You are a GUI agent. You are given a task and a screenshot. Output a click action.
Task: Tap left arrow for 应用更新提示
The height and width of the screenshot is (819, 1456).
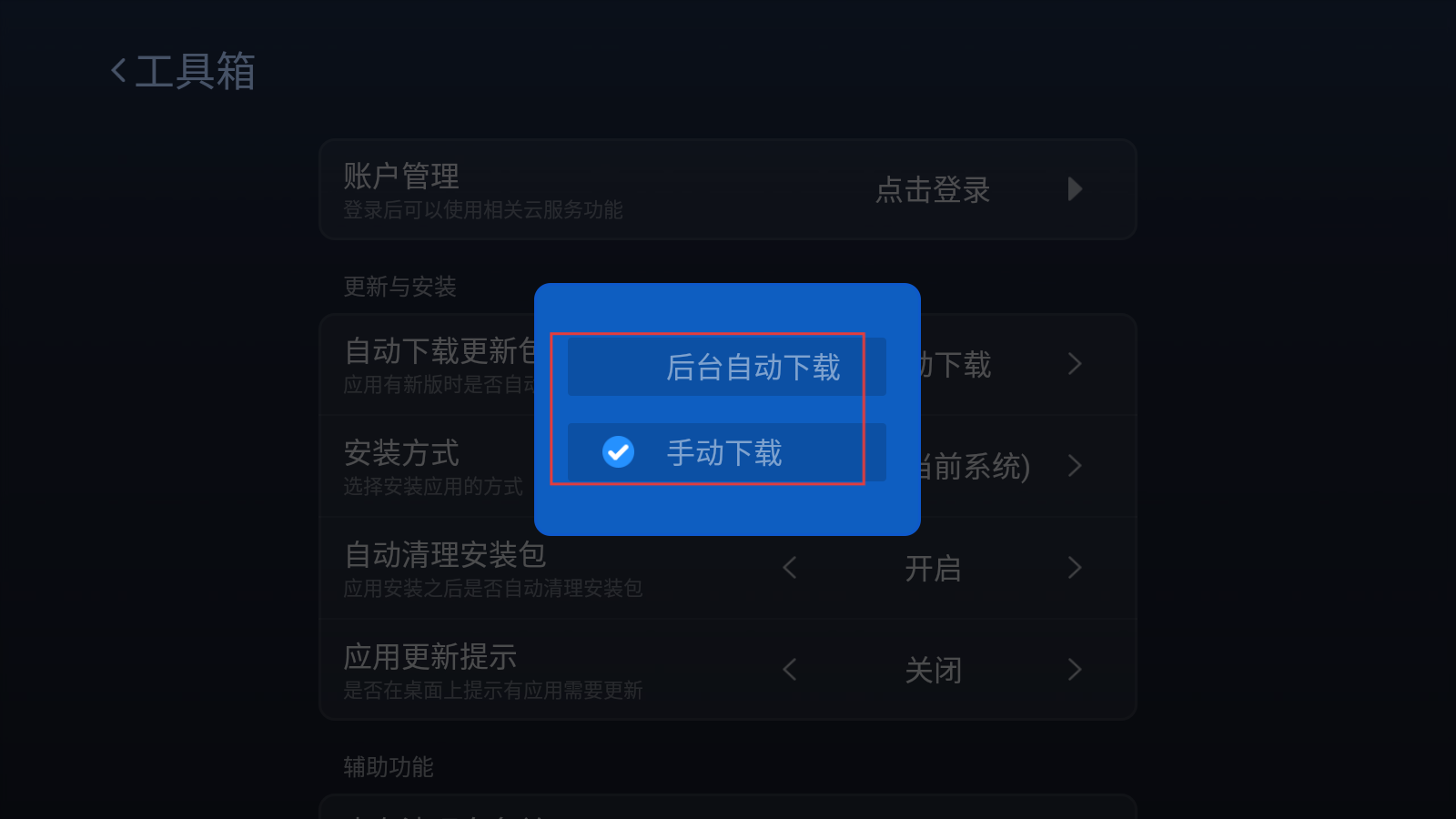tap(789, 670)
